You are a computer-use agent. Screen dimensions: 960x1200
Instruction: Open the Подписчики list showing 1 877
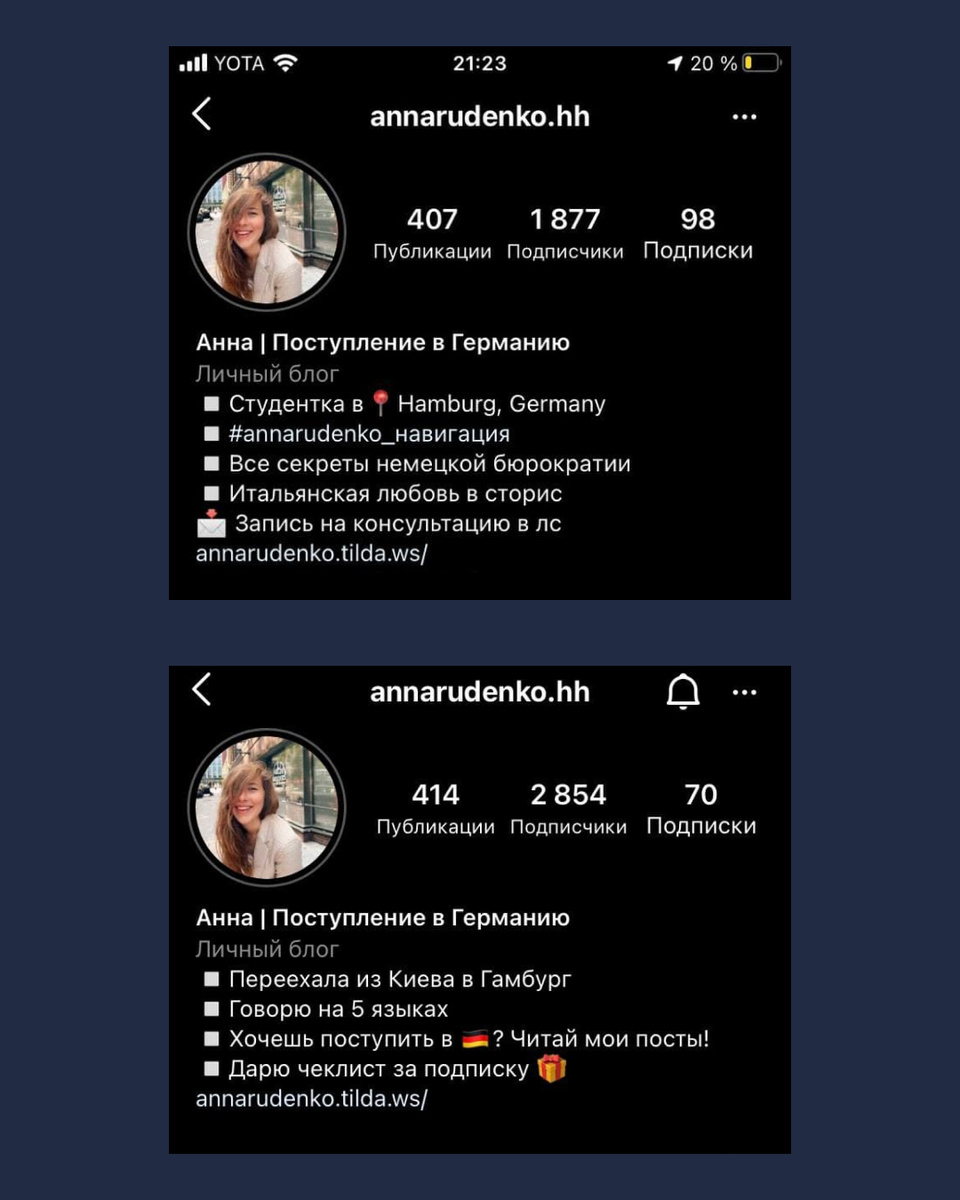566,233
